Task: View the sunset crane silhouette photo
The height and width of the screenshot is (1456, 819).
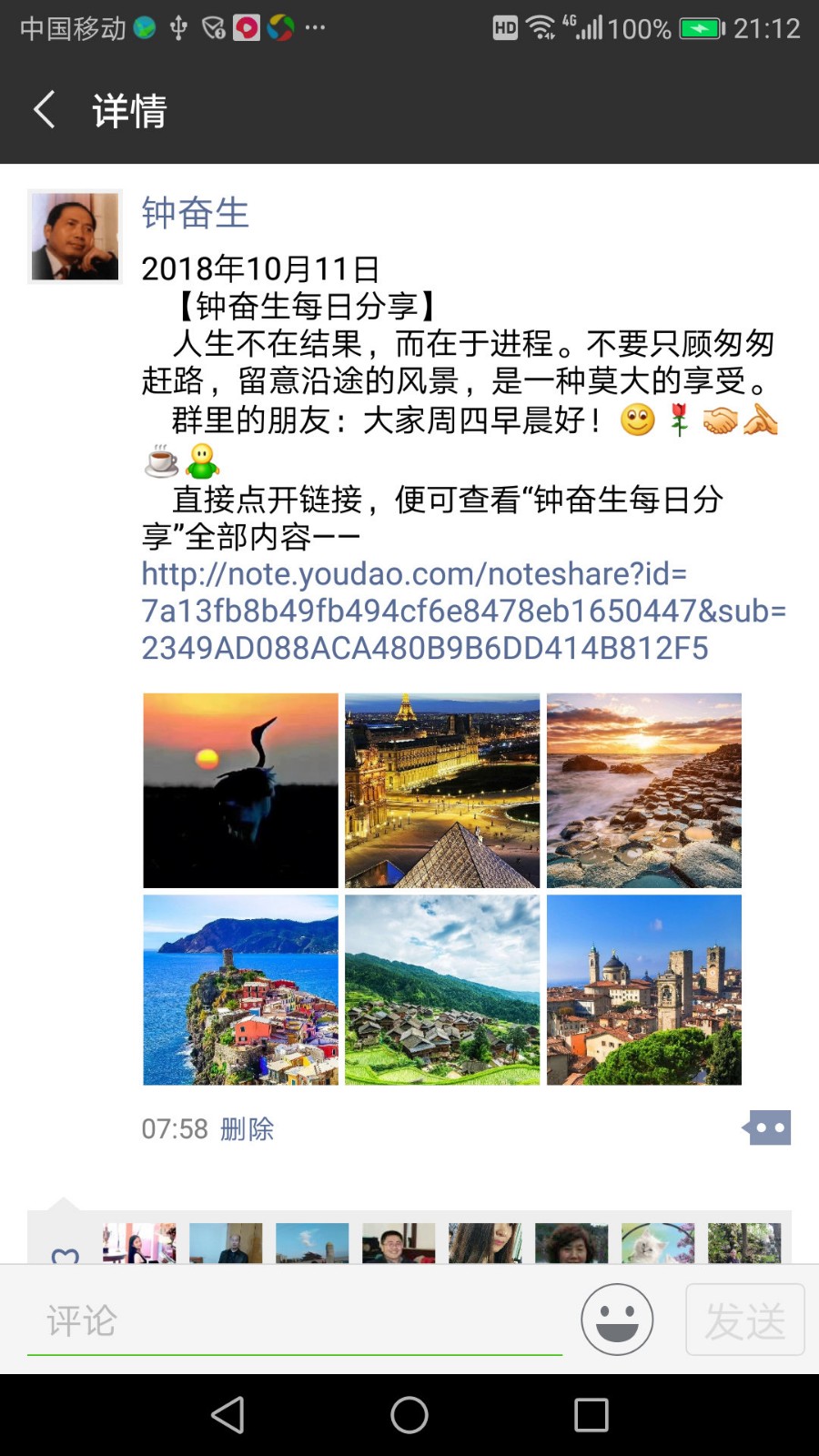Action: (x=240, y=790)
